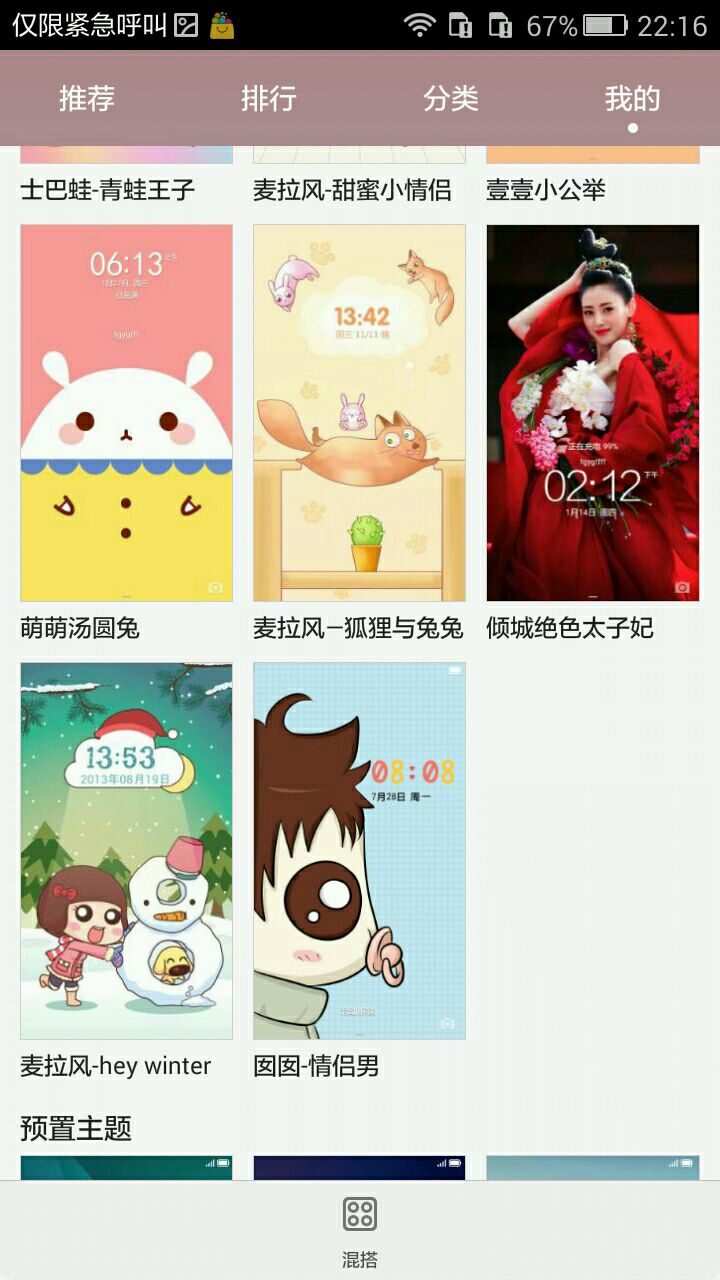The height and width of the screenshot is (1280, 720).
Task: Open the 分类 tab
Action: [451, 98]
